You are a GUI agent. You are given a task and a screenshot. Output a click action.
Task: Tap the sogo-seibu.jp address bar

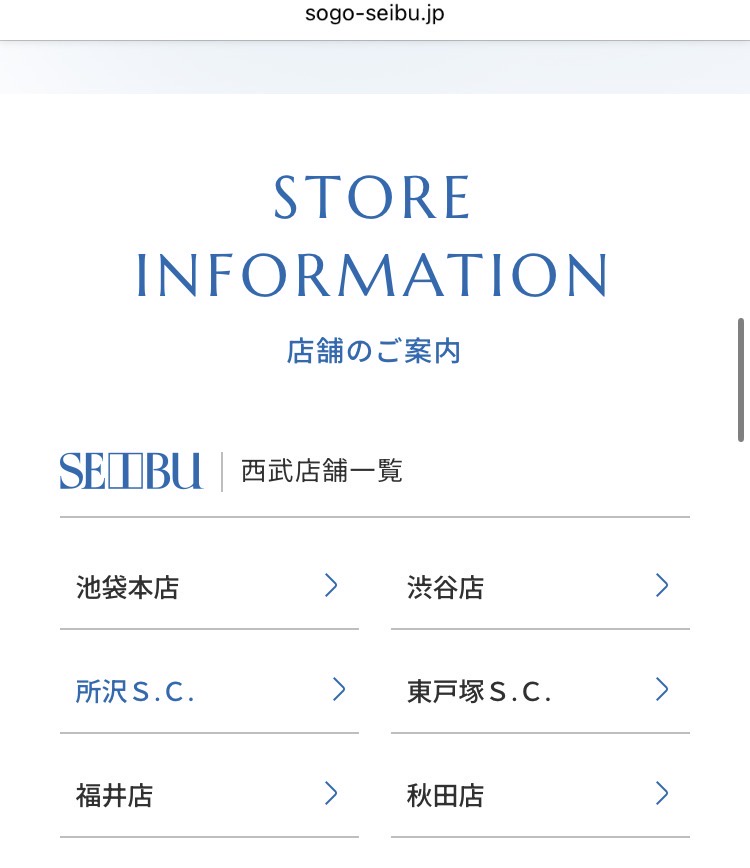point(375,16)
